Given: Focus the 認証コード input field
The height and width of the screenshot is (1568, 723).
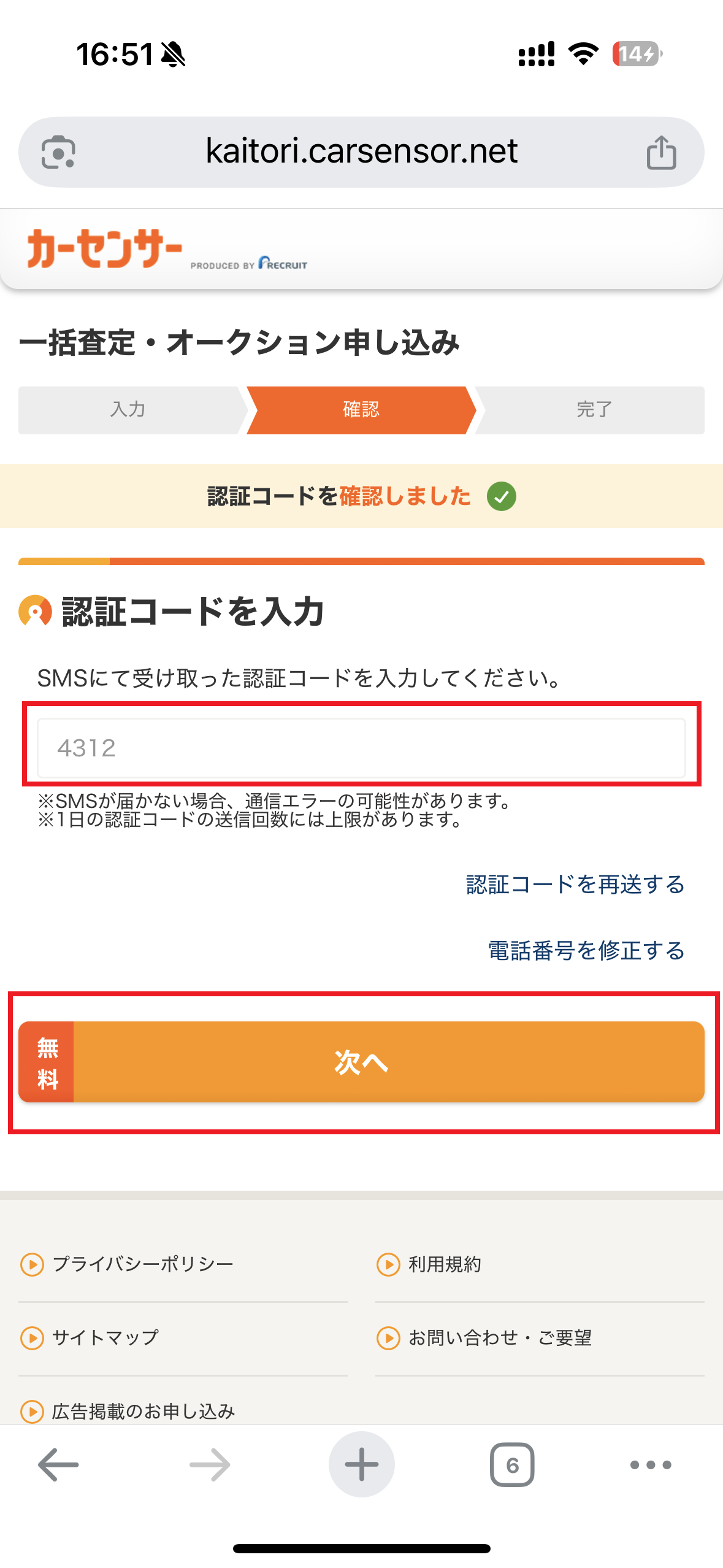Looking at the screenshot, I should pyautogui.click(x=361, y=748).
